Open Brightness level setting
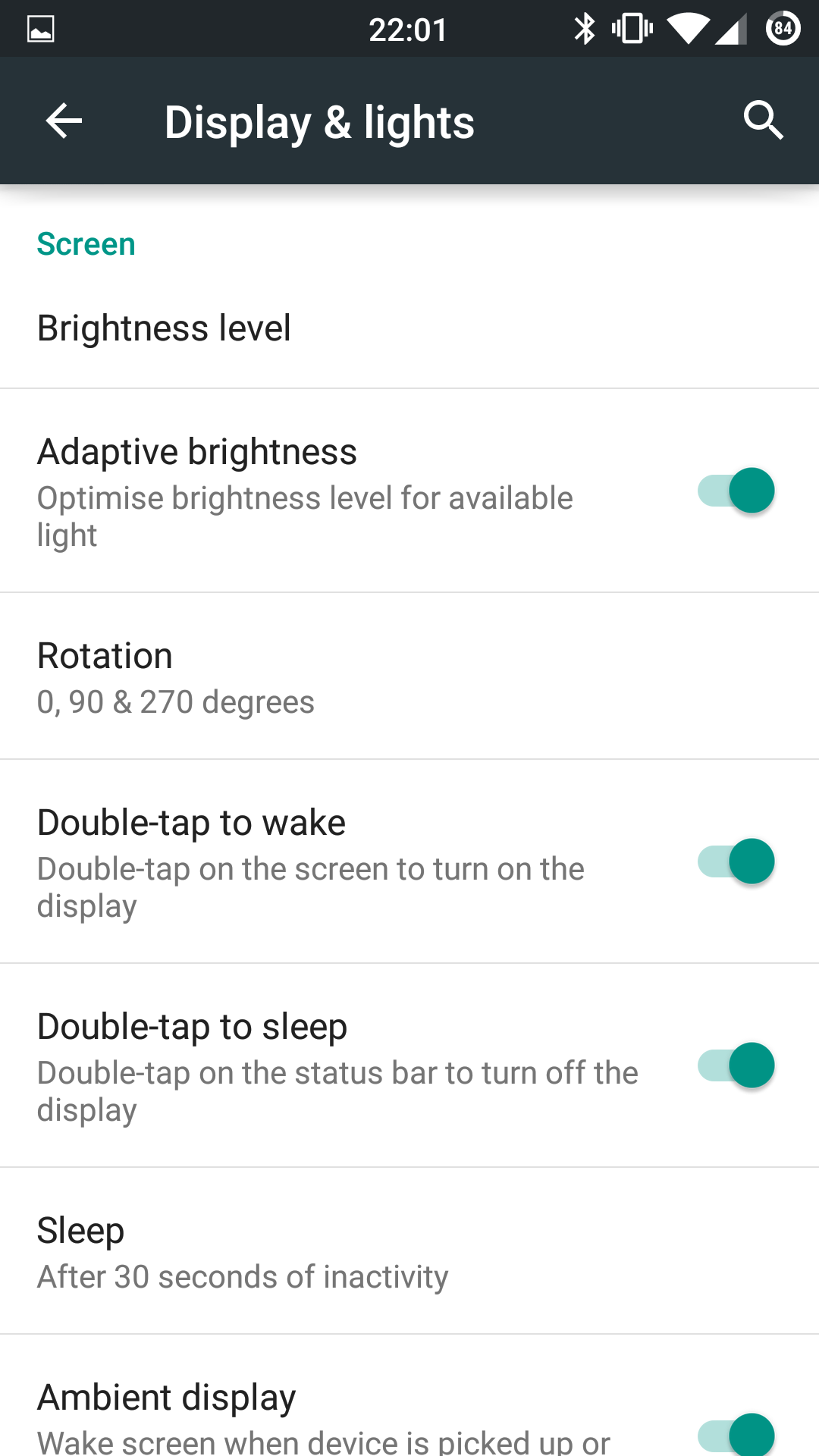The width and height of the screenshot is (819, 1456). click(164, 328)
